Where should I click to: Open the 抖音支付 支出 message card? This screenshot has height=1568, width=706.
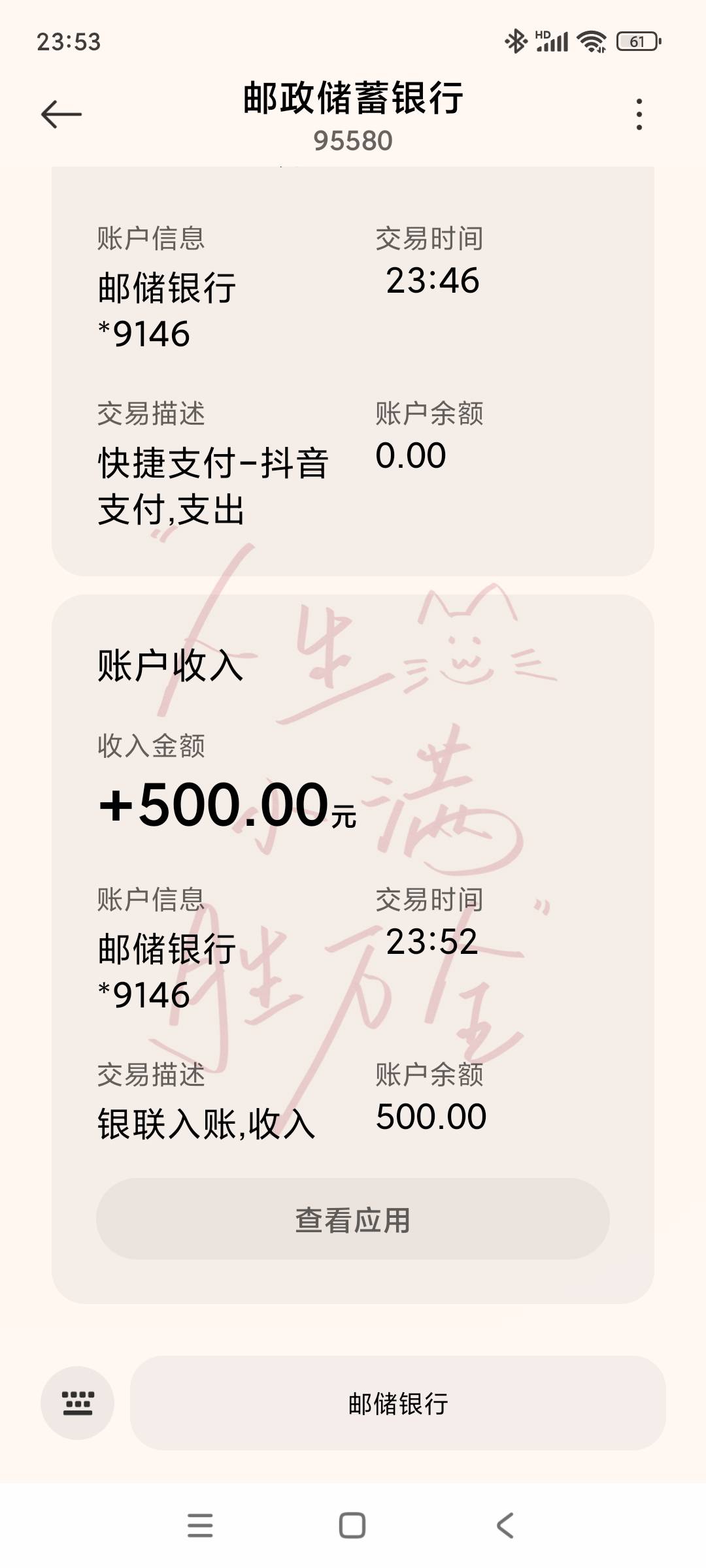pos(353,371)
